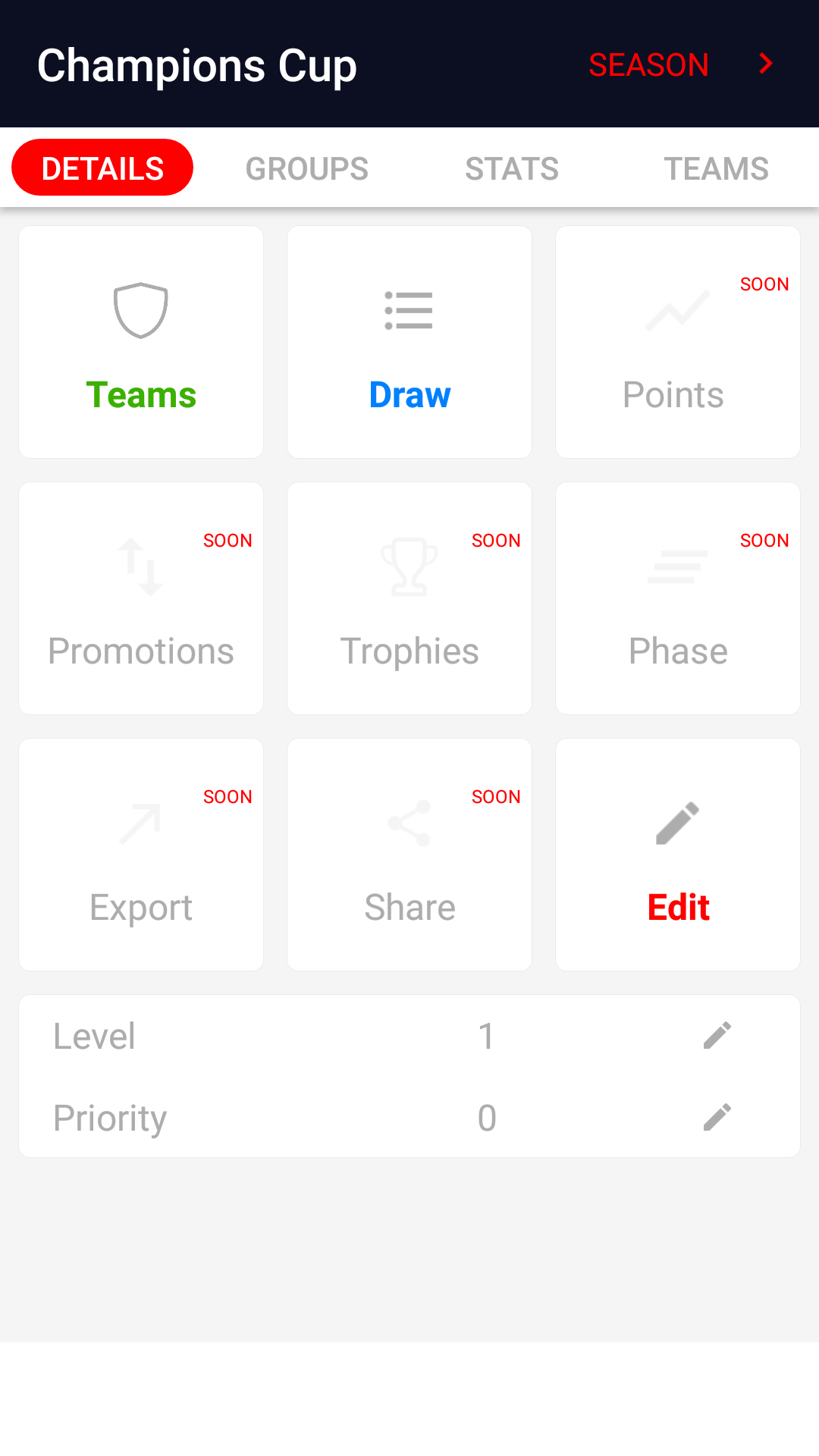Screen dimensions: 819x1456
Task: Tap the Points card
Action: tap(678, 342)
